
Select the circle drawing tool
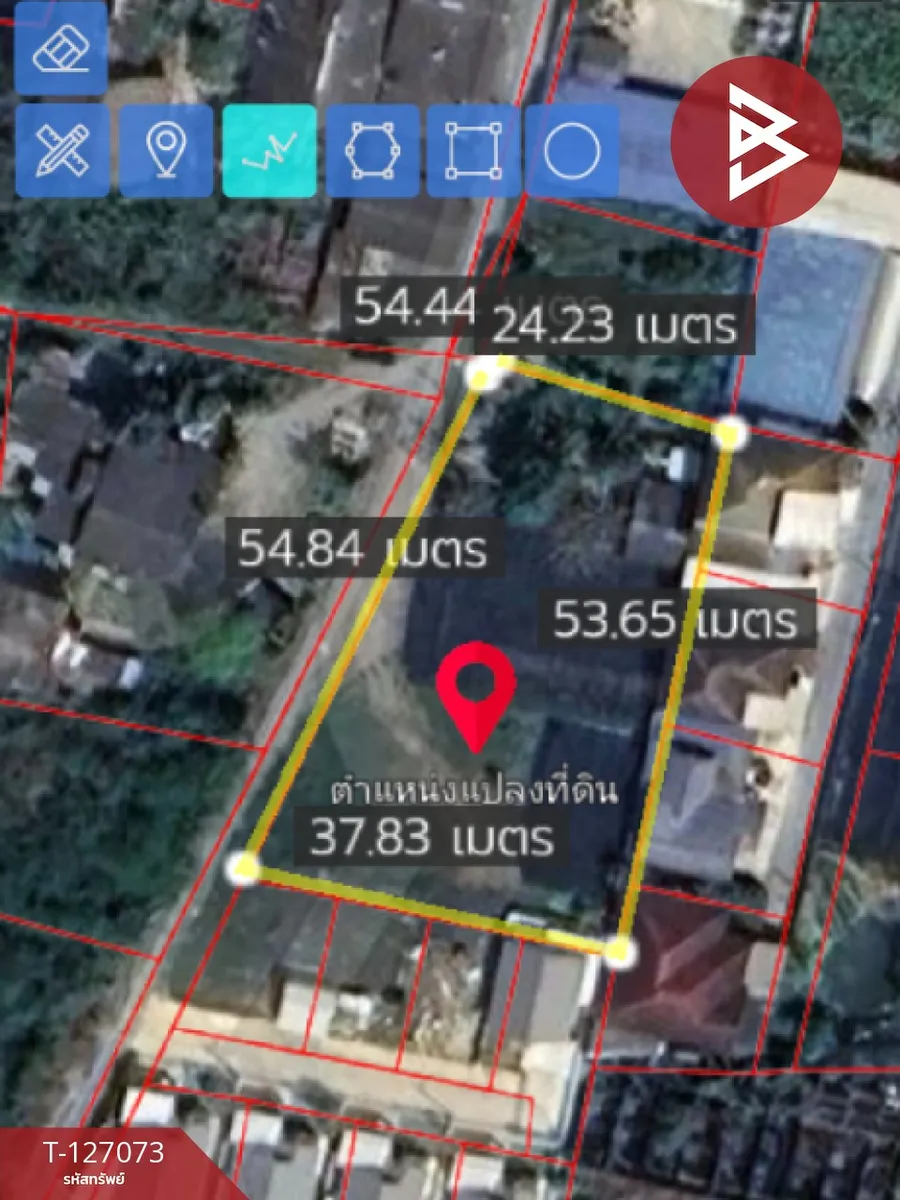tap(575, 150)
